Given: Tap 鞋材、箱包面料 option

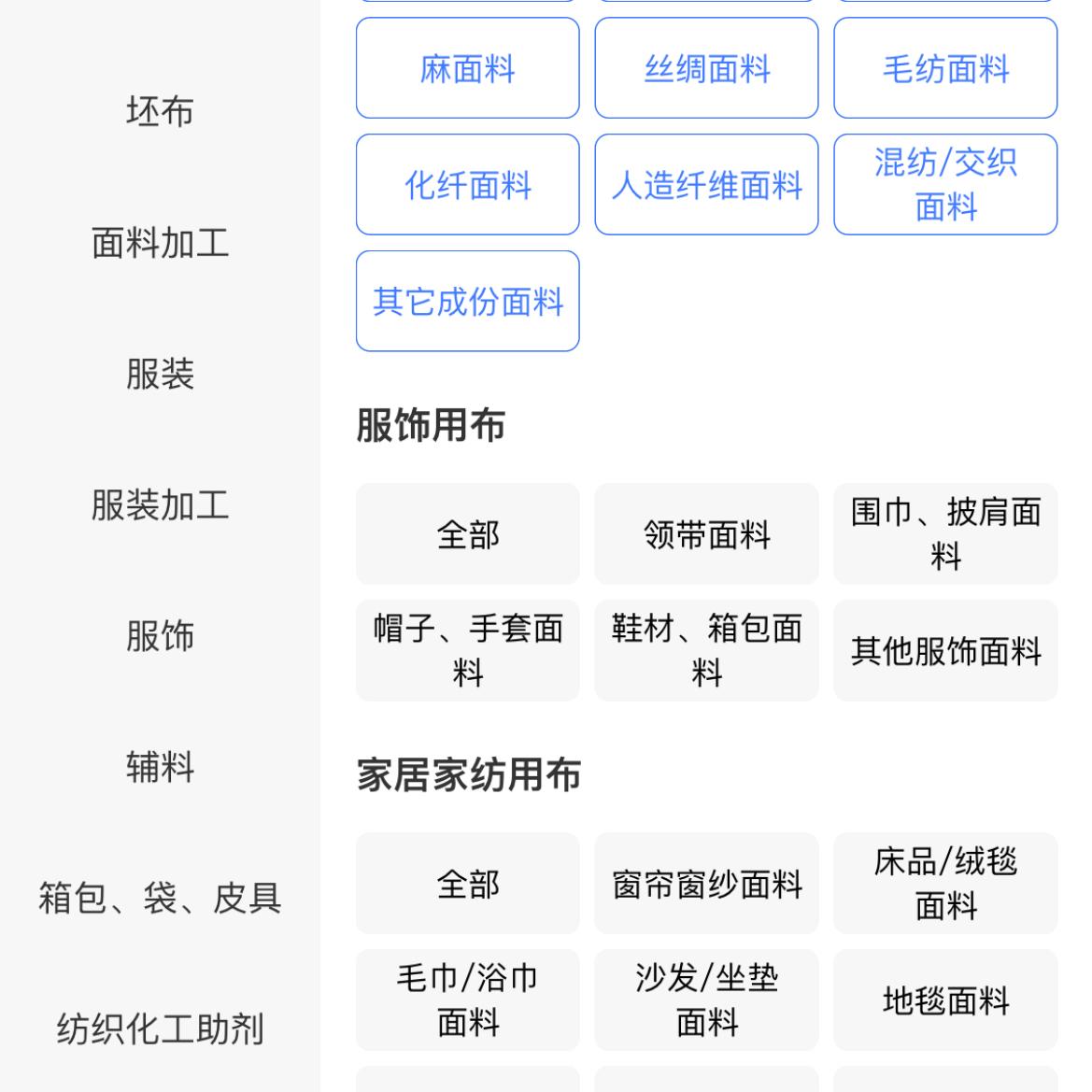Looking at the screenshot, I should 706,650.
